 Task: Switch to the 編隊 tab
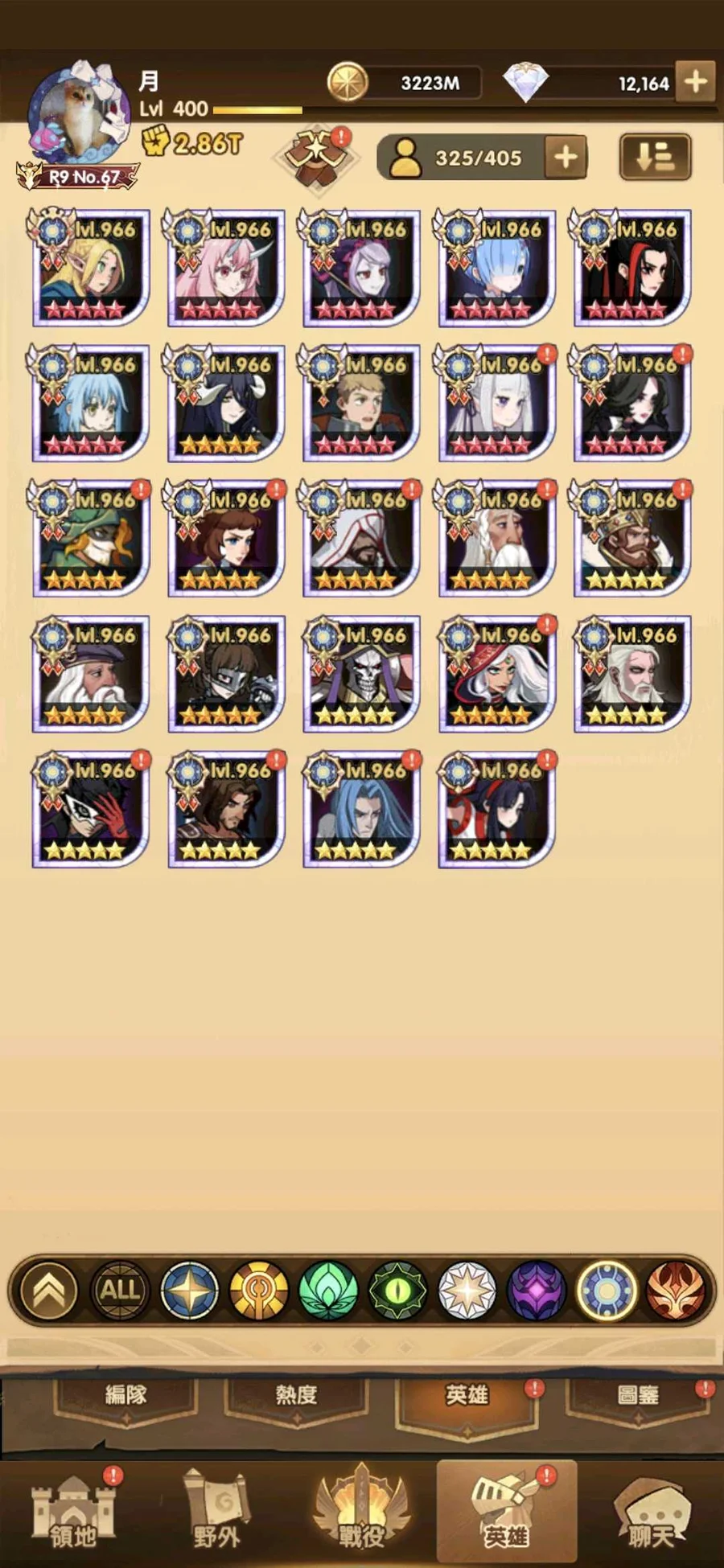(126, 1395)
